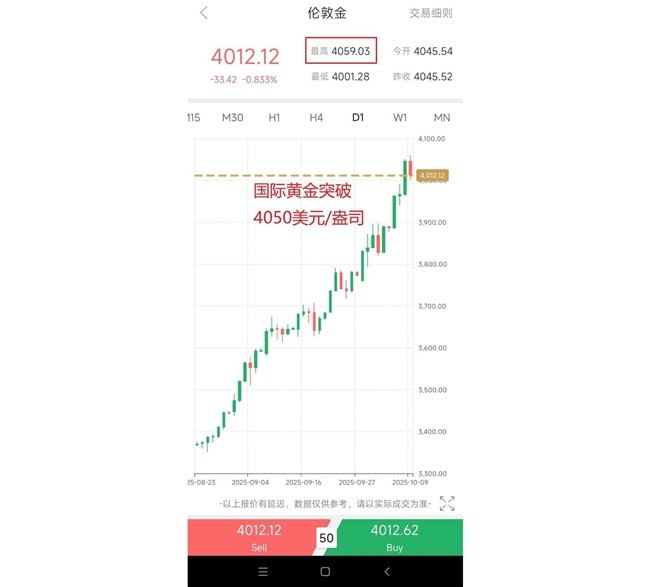
Task: Choose the MN monthly chart
Action: click(441, 117)
